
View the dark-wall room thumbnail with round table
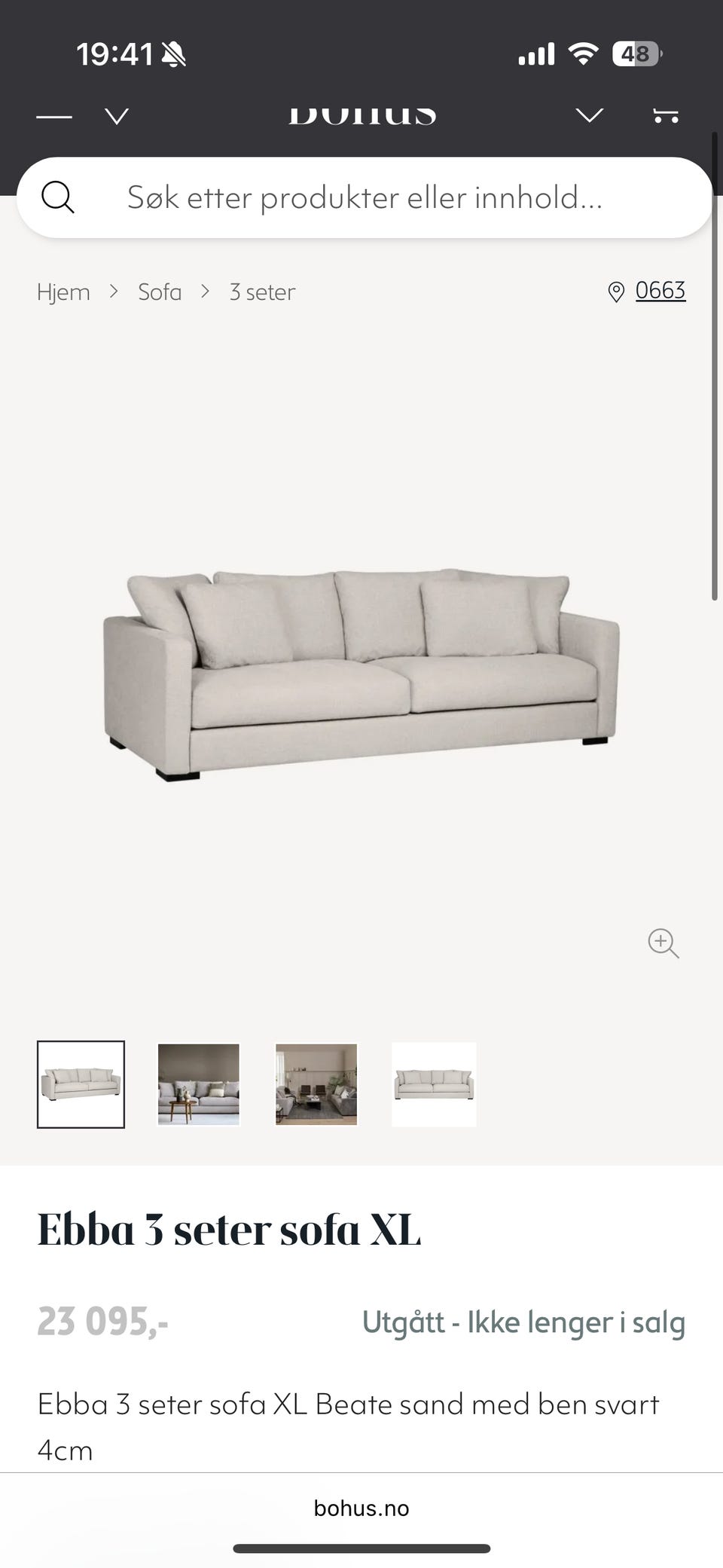pos(198,1084)
